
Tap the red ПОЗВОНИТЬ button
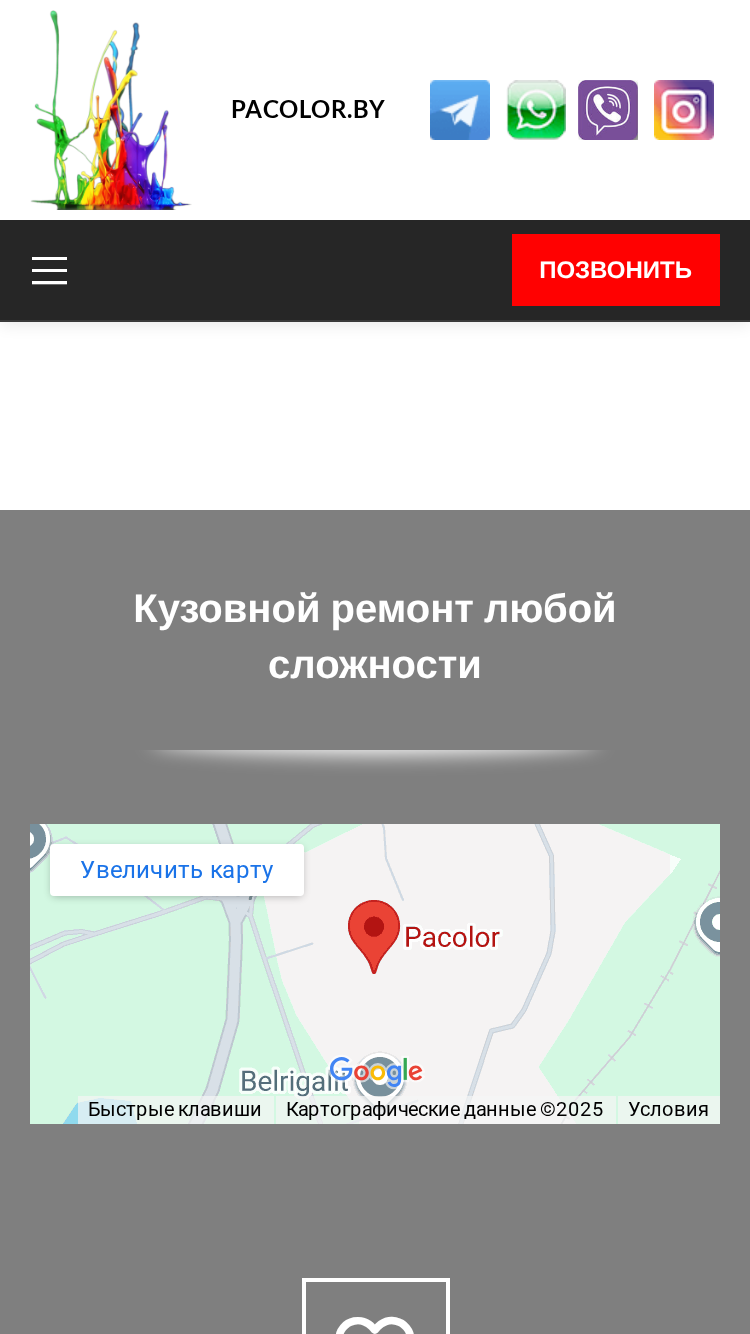[x=616, y=270]
